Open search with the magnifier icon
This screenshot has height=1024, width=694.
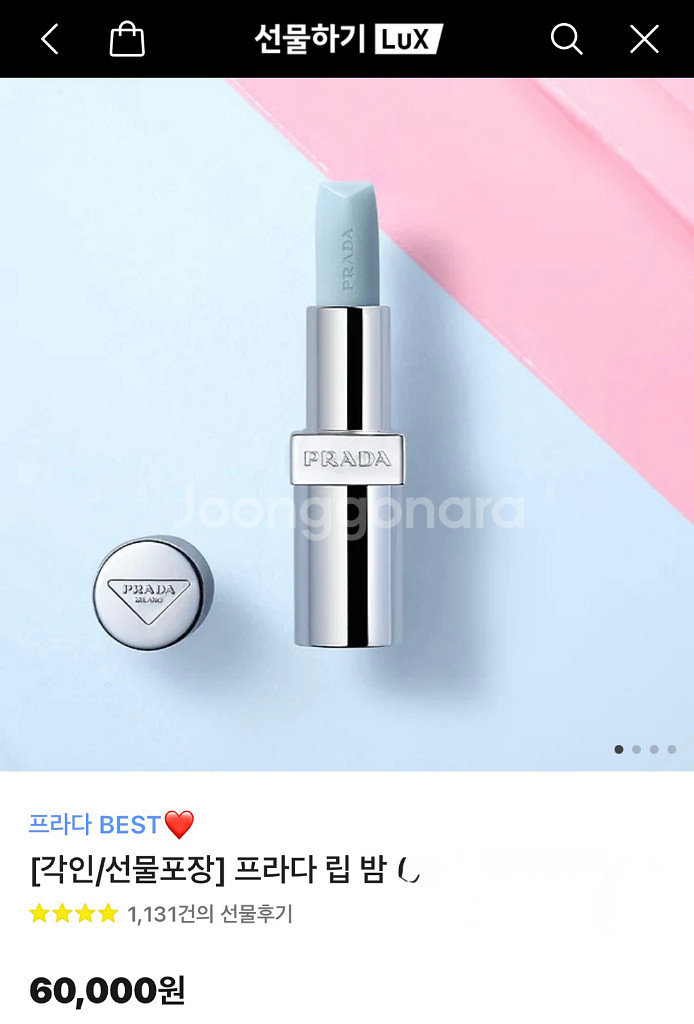pos(566,40)
